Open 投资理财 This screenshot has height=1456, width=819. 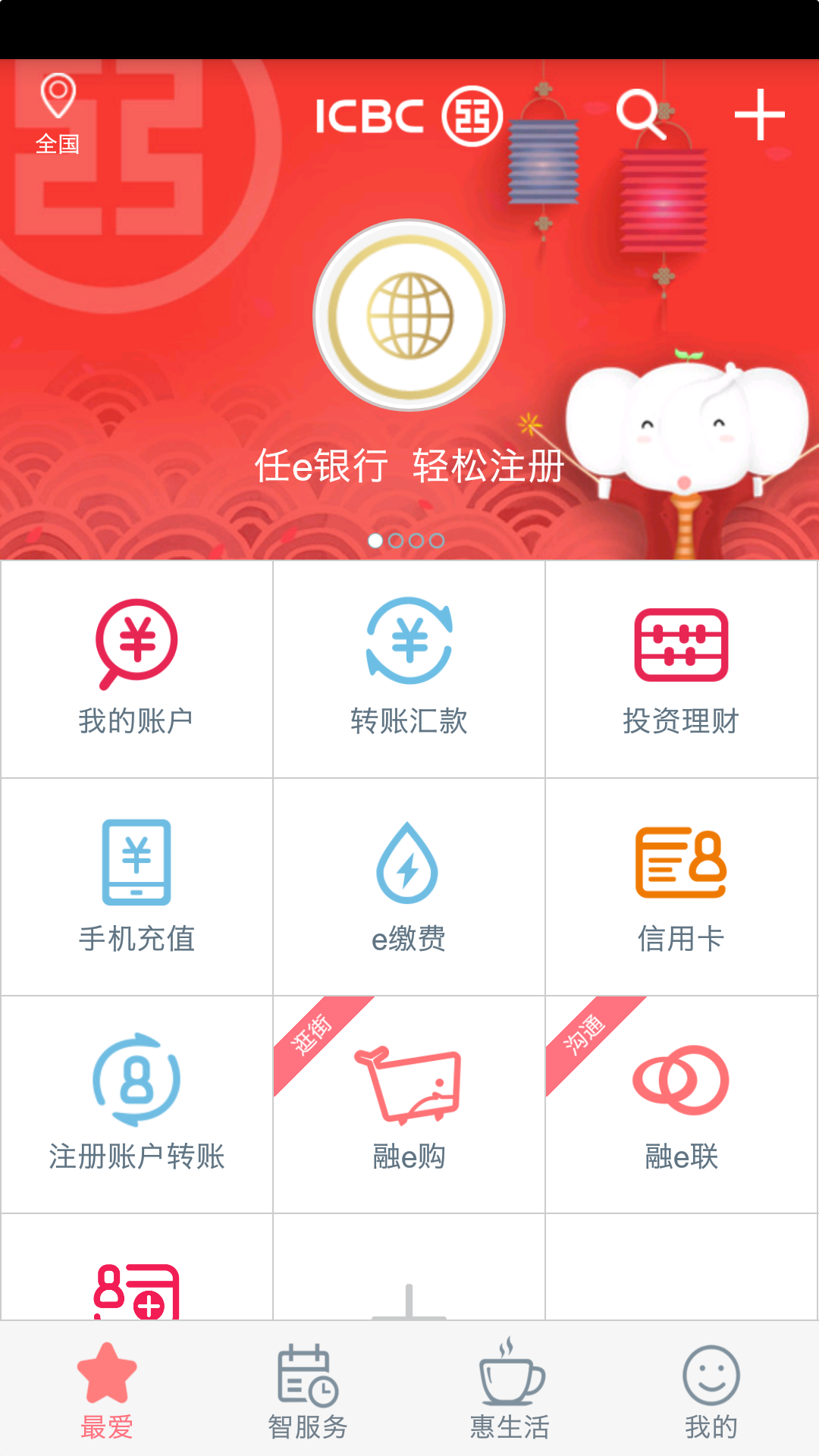click(681, 669)
